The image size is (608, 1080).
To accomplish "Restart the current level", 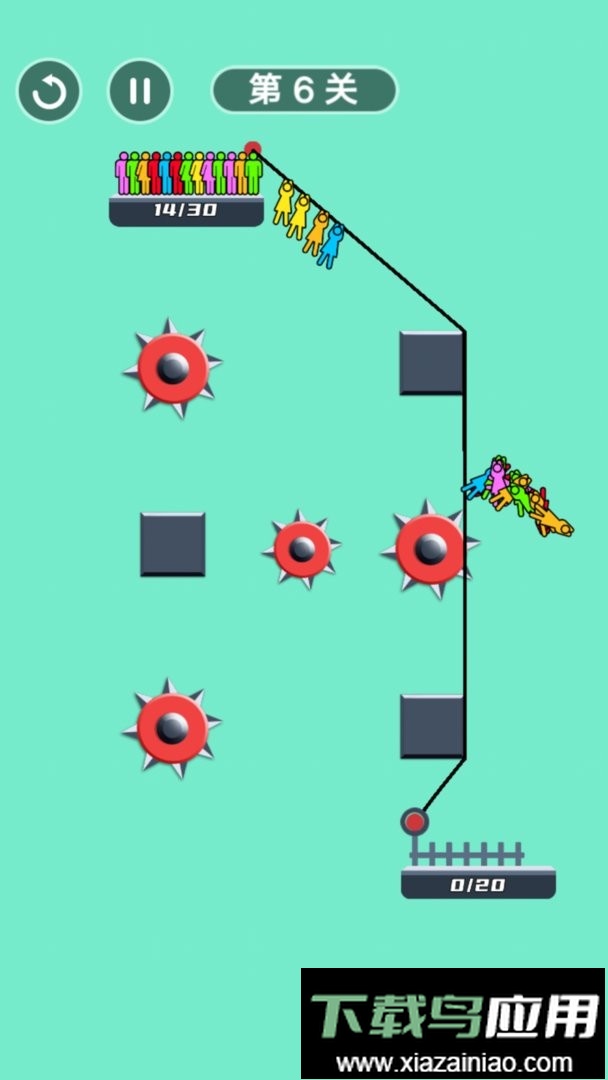I will 48,92.
